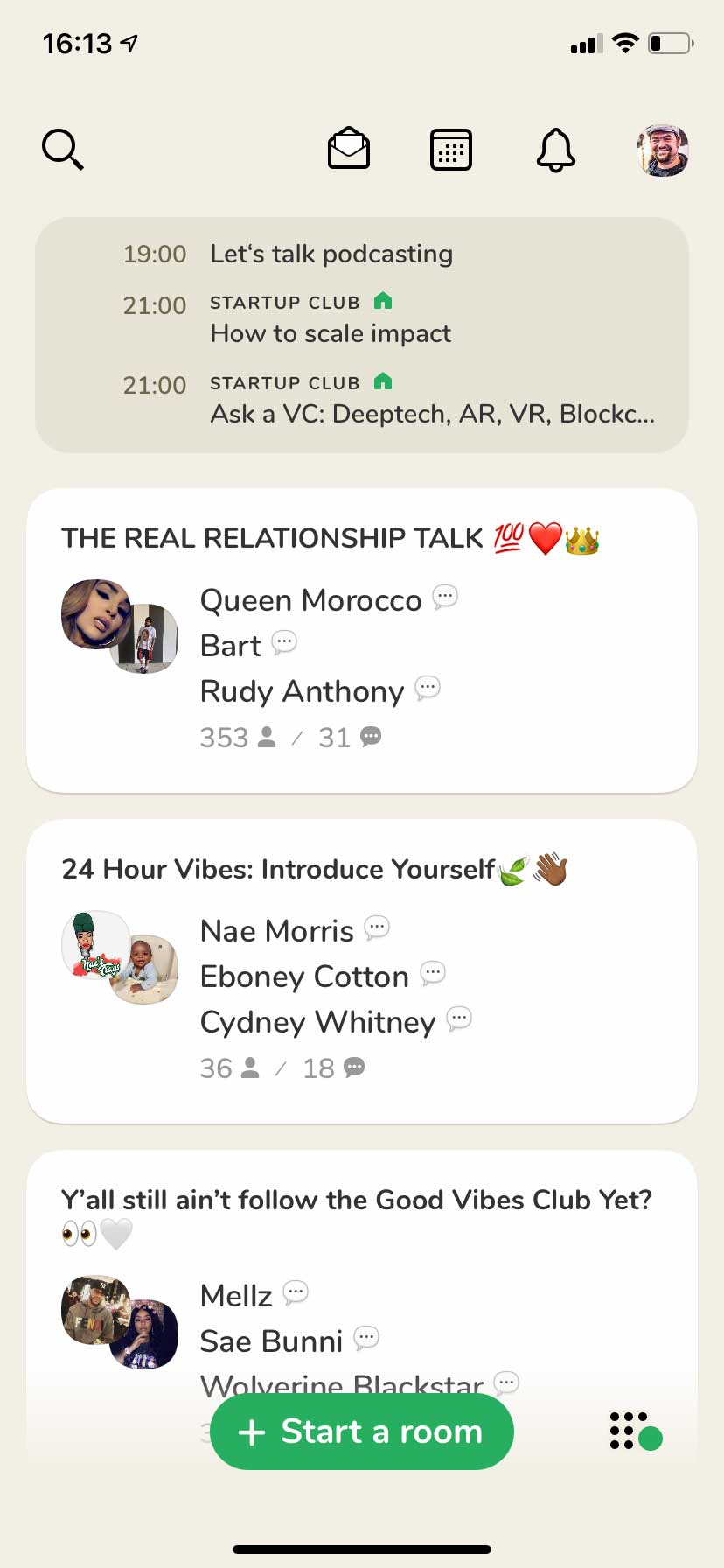Image resolution: width=724 pixels, height=1568 pixels.
Task: Open the upcoming events calendar
Action: pyautogui.click(x=451, y=150)
